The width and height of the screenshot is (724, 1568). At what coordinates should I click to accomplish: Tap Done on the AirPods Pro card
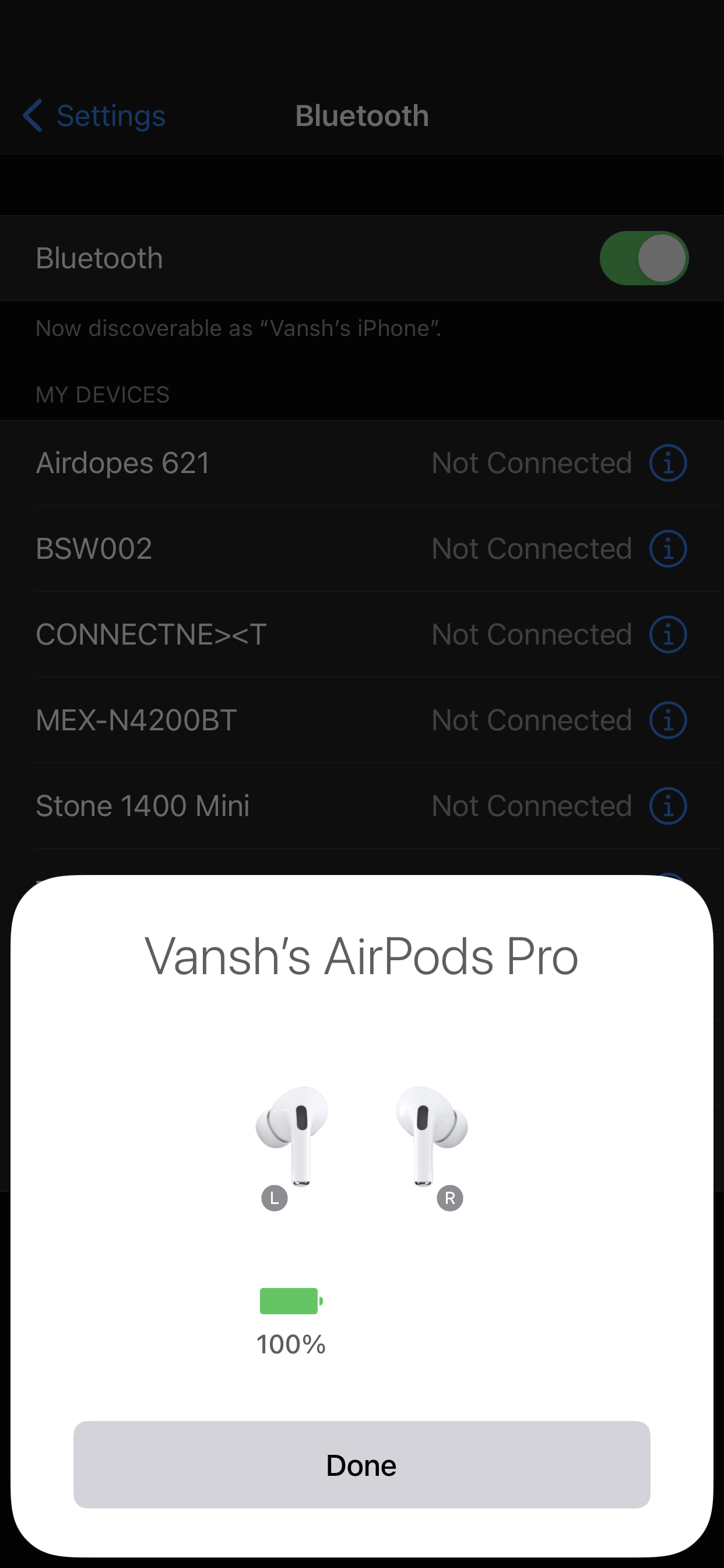tap(361, 1464)
